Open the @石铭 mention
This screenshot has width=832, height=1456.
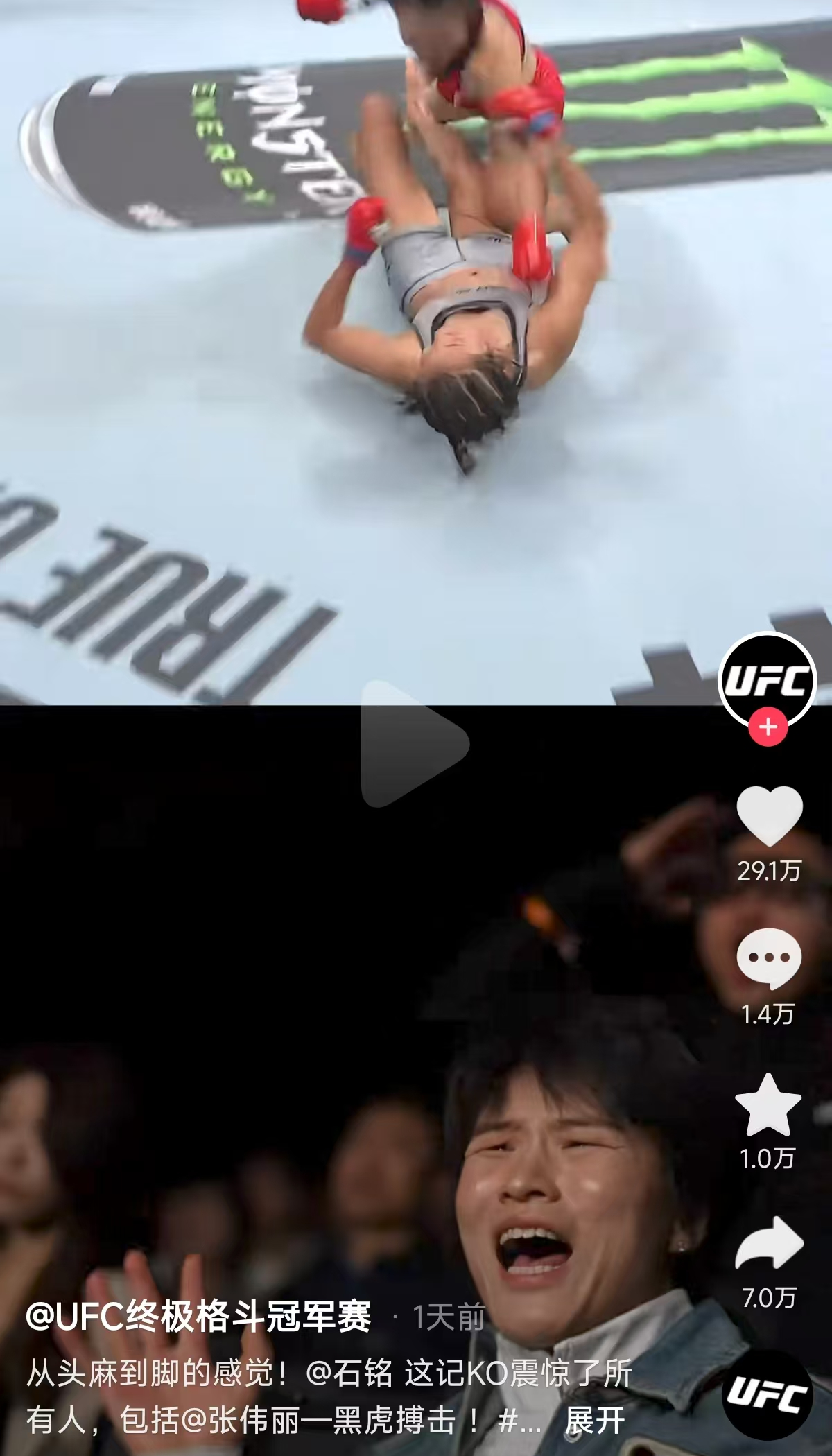click(x=349, y=1373)
